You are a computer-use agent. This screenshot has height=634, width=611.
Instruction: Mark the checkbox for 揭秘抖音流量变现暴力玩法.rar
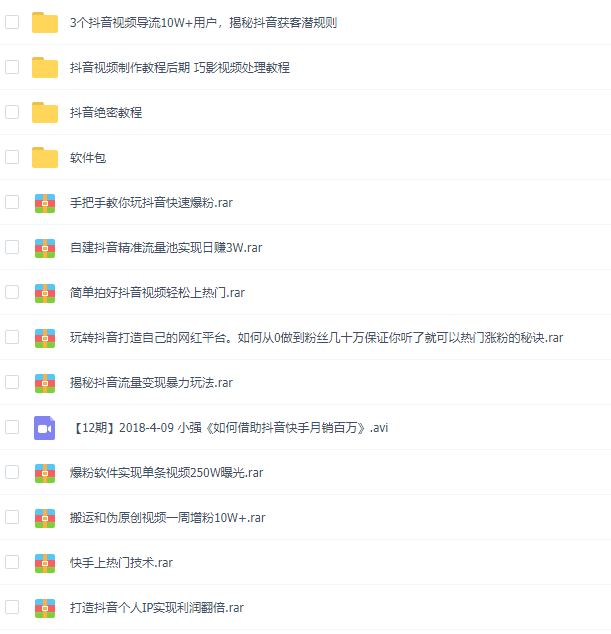(12, 382)
